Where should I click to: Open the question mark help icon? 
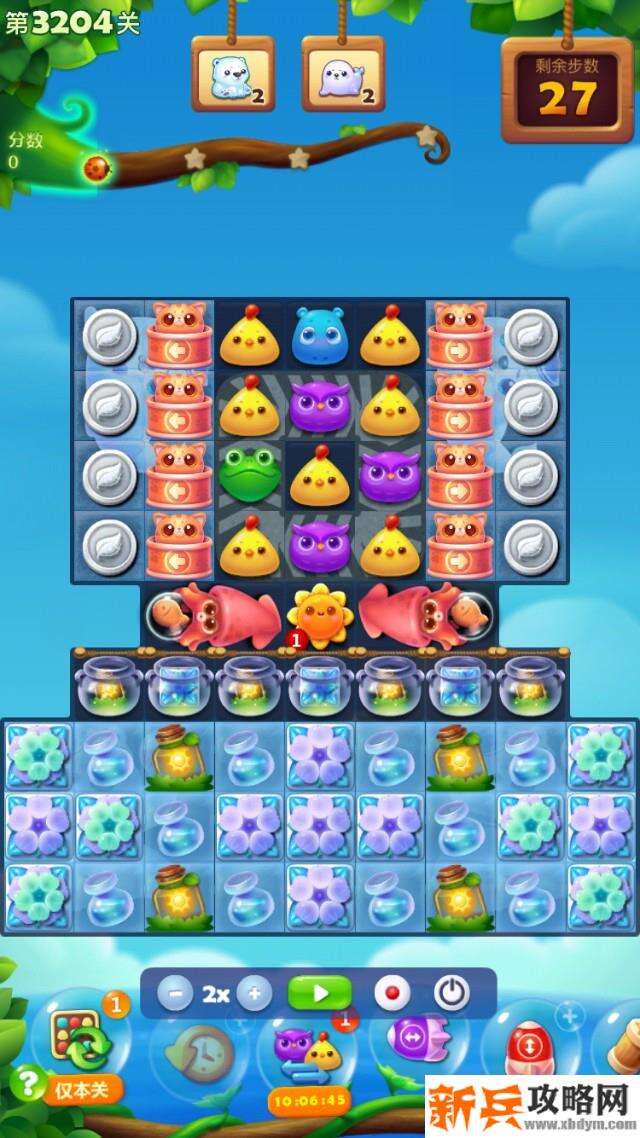point(32,1083)
